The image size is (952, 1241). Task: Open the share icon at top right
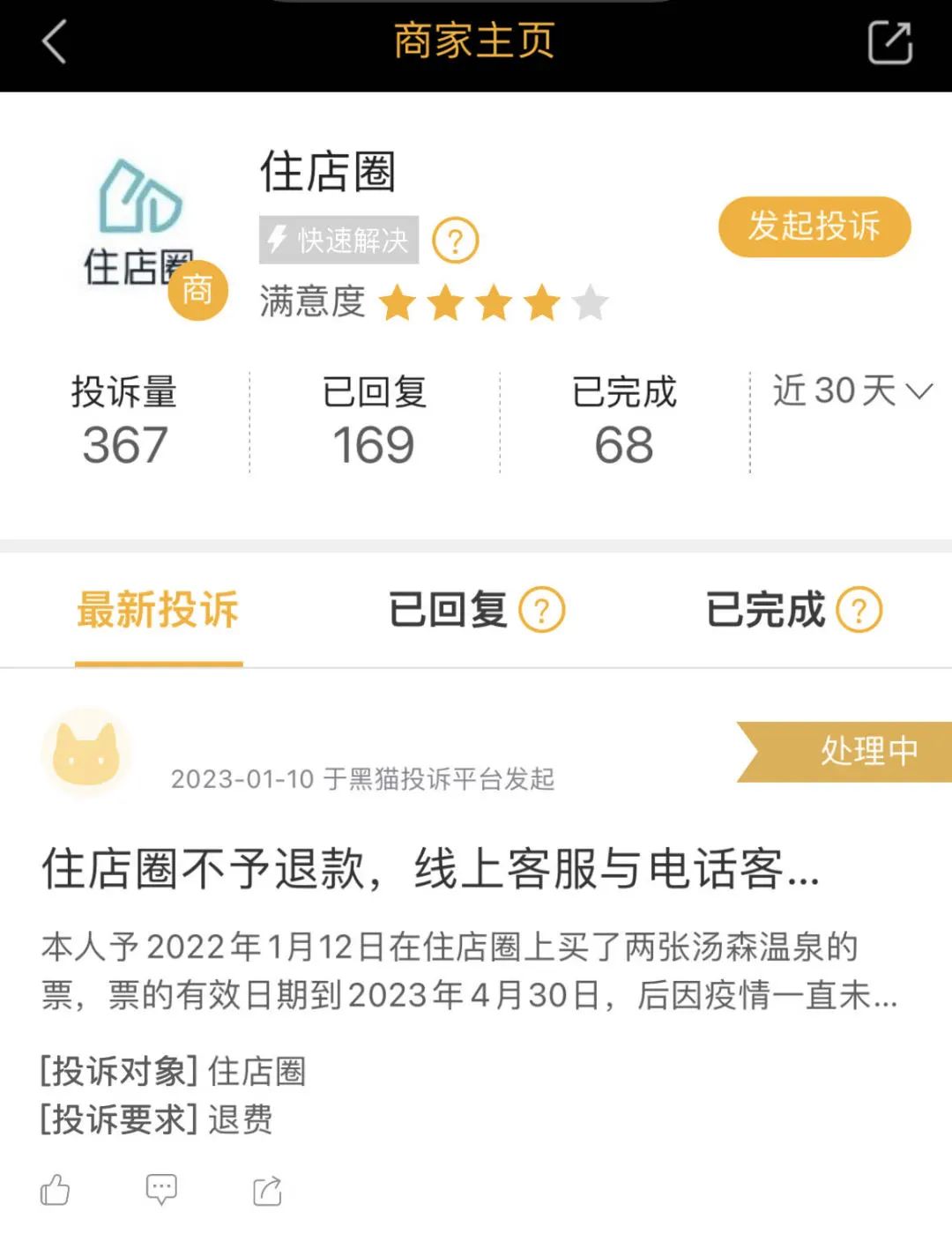(890, 41)
